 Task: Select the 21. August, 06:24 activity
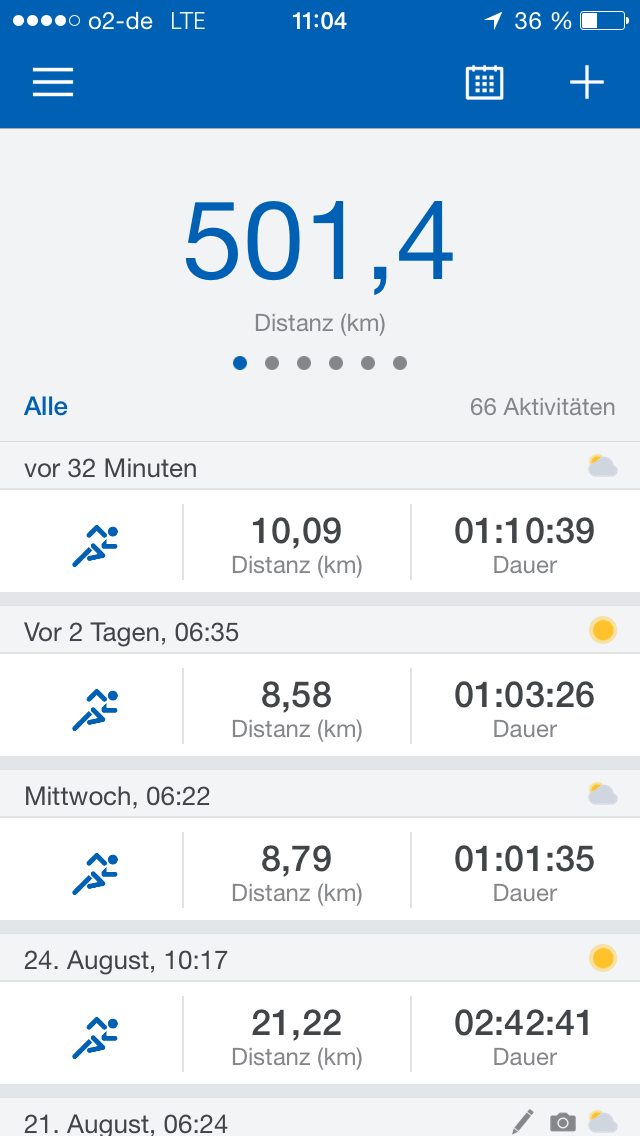[126, 1123]
